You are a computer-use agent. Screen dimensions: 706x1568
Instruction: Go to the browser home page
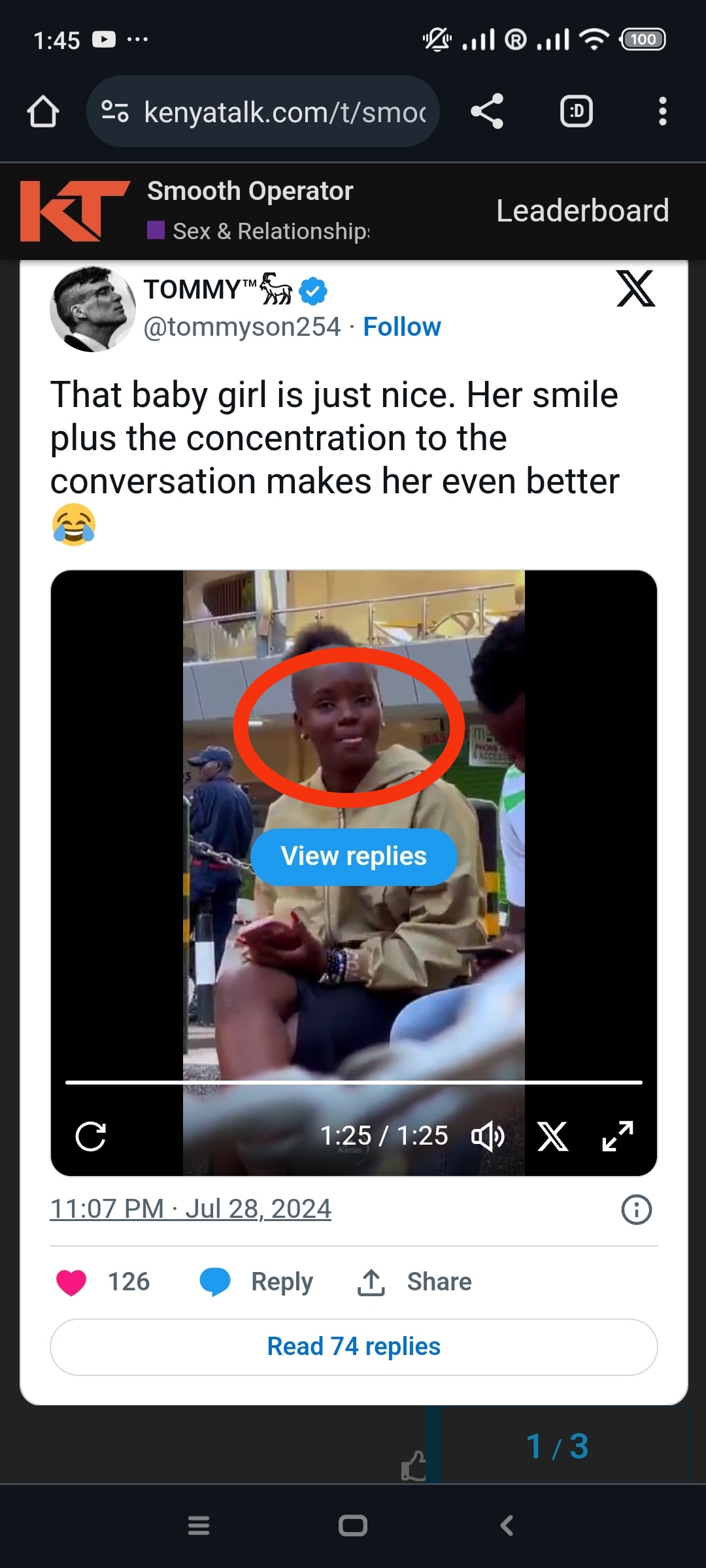click(x=43, y=111)
